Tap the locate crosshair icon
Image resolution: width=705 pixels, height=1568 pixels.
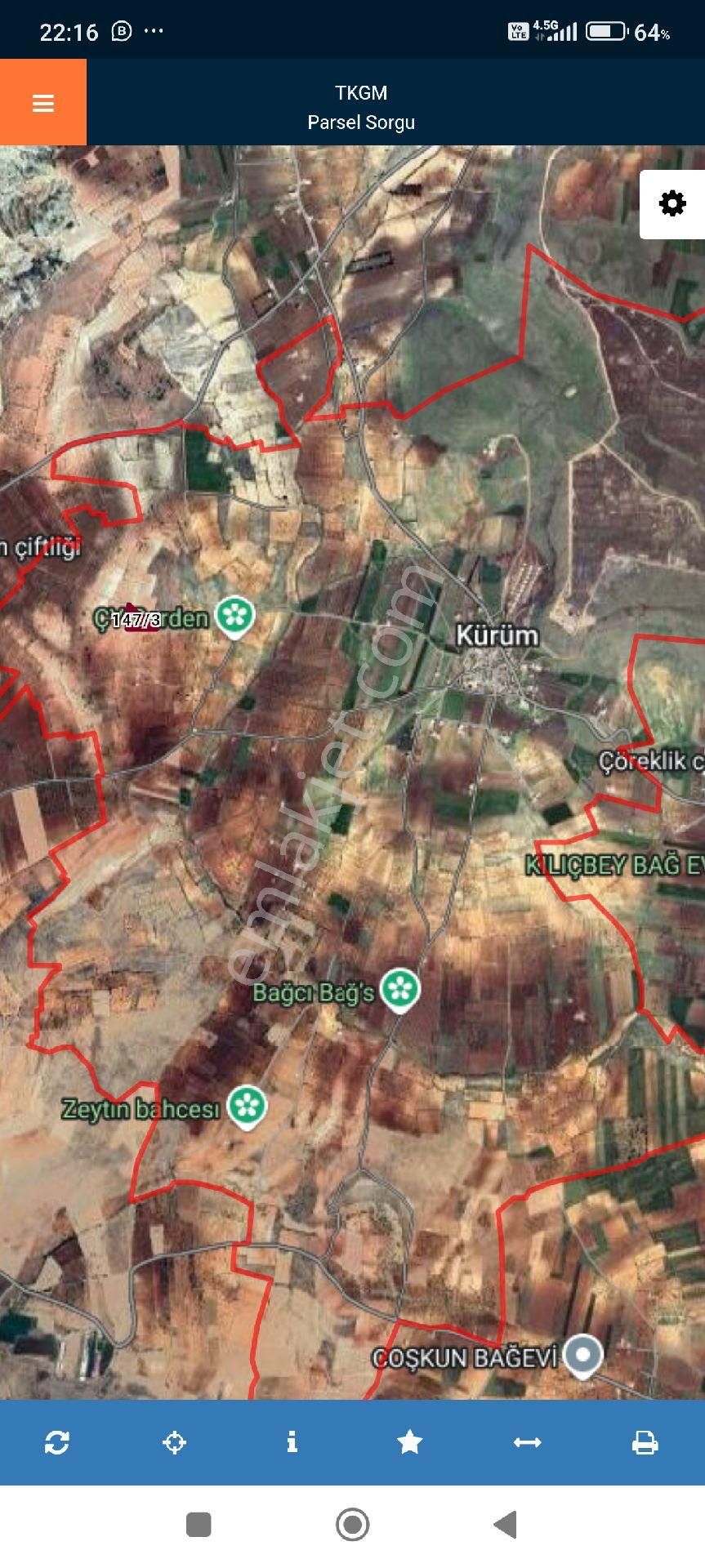(174, 1442)
